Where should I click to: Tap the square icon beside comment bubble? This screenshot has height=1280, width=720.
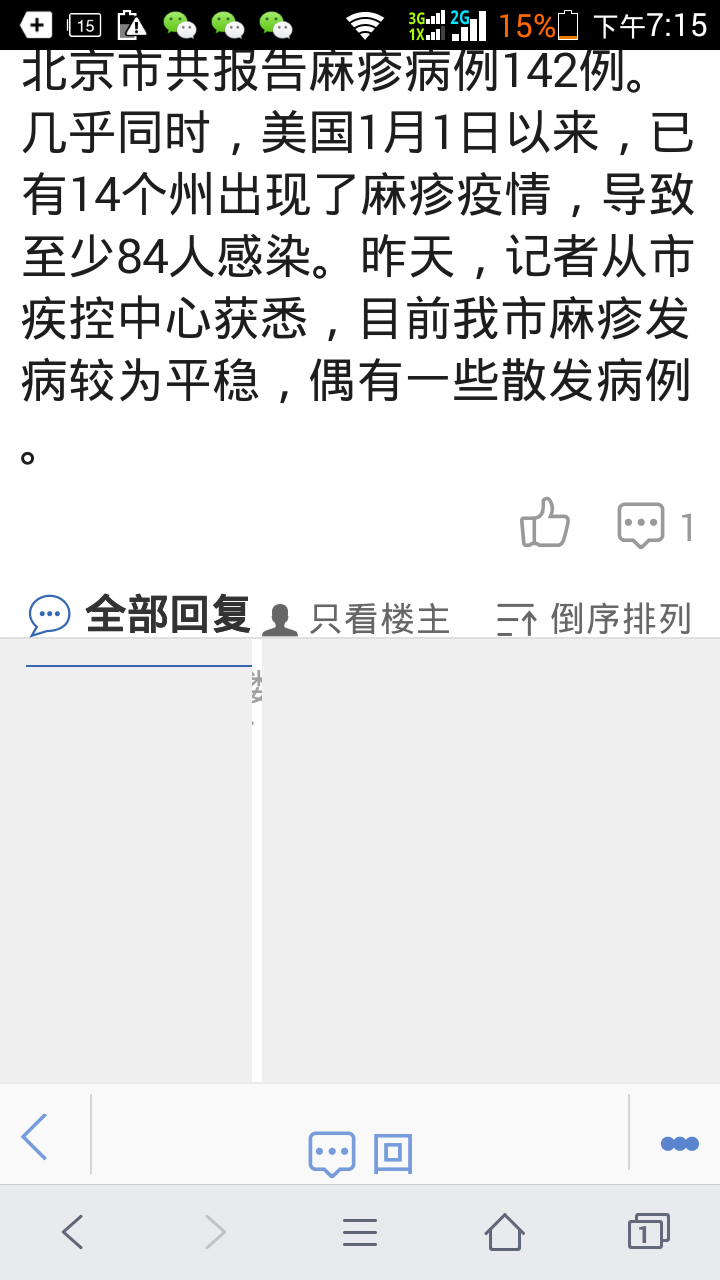pyautogui.click(x=393, y=1154)
